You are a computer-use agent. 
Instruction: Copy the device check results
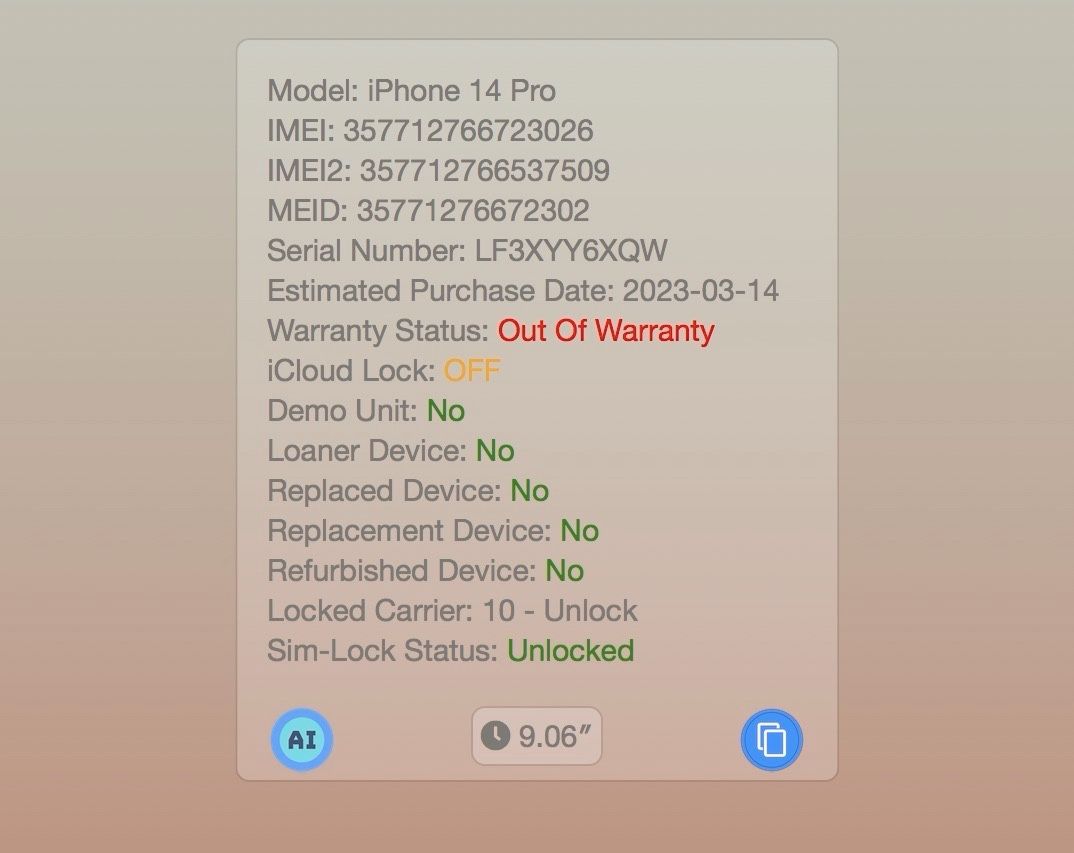[x=771, y=740]
